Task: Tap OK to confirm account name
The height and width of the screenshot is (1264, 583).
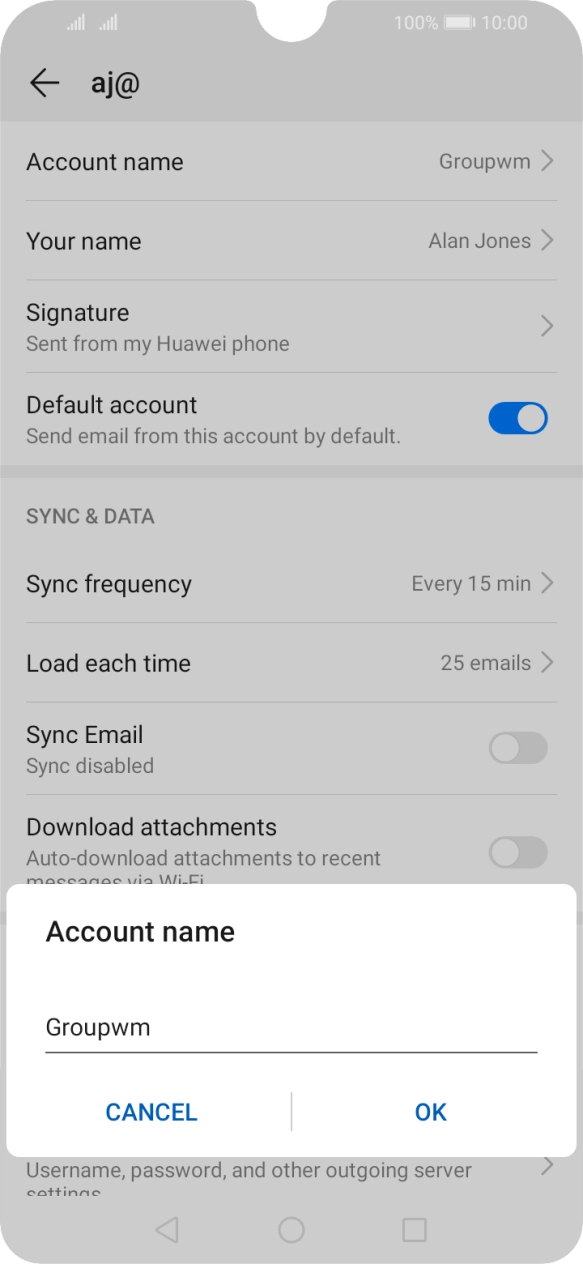Action: point(431,1112)
